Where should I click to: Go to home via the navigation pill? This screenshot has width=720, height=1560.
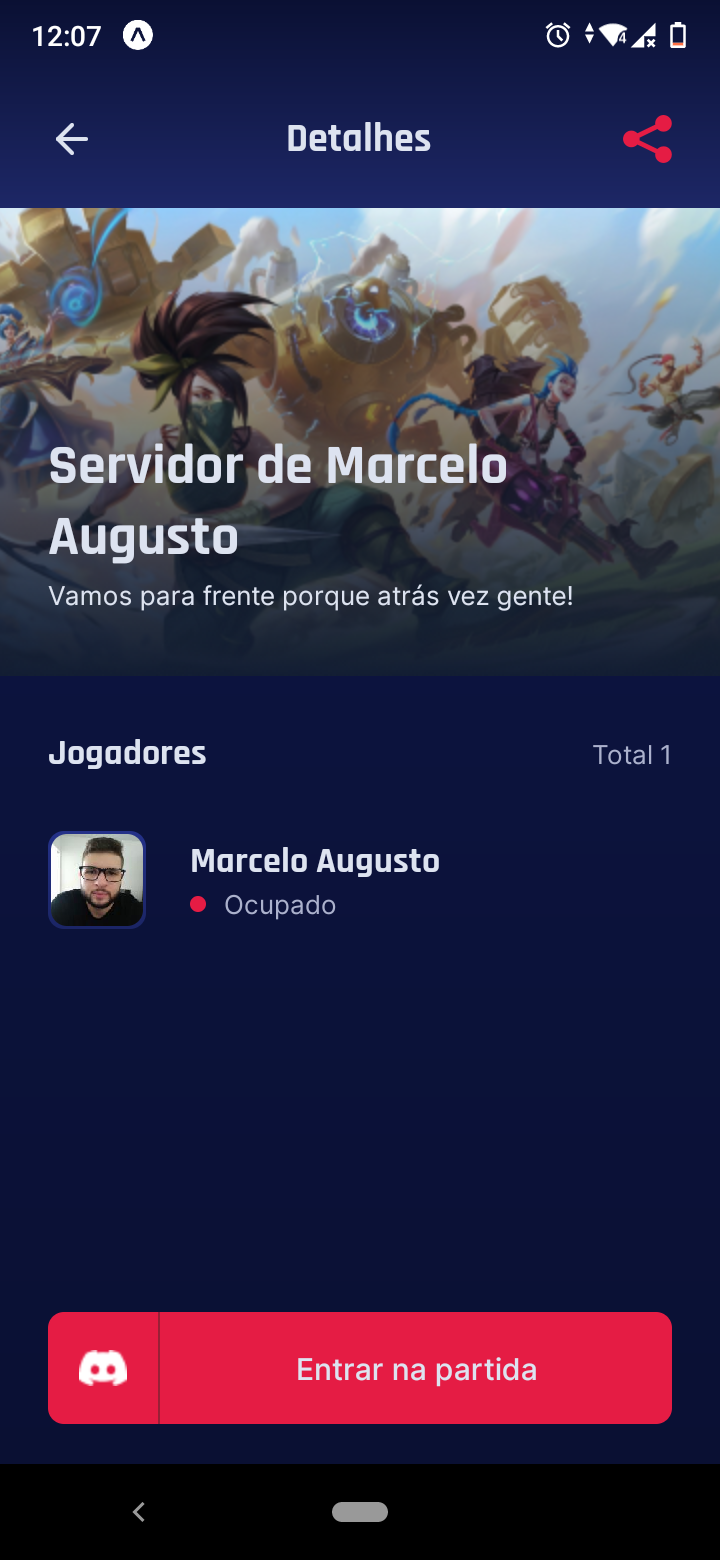coord(360,1512)
